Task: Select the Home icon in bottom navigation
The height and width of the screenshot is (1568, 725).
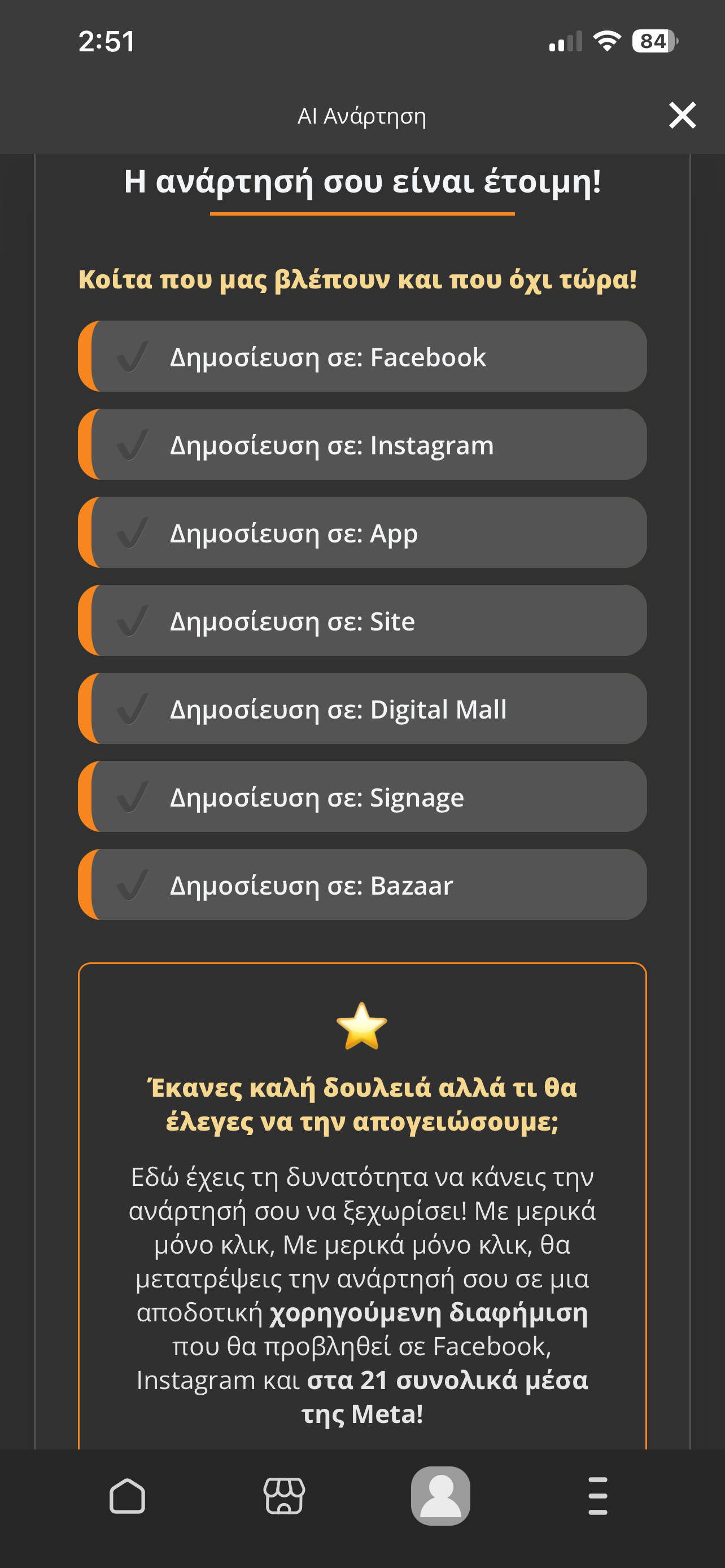Action: click(128, 1497)
